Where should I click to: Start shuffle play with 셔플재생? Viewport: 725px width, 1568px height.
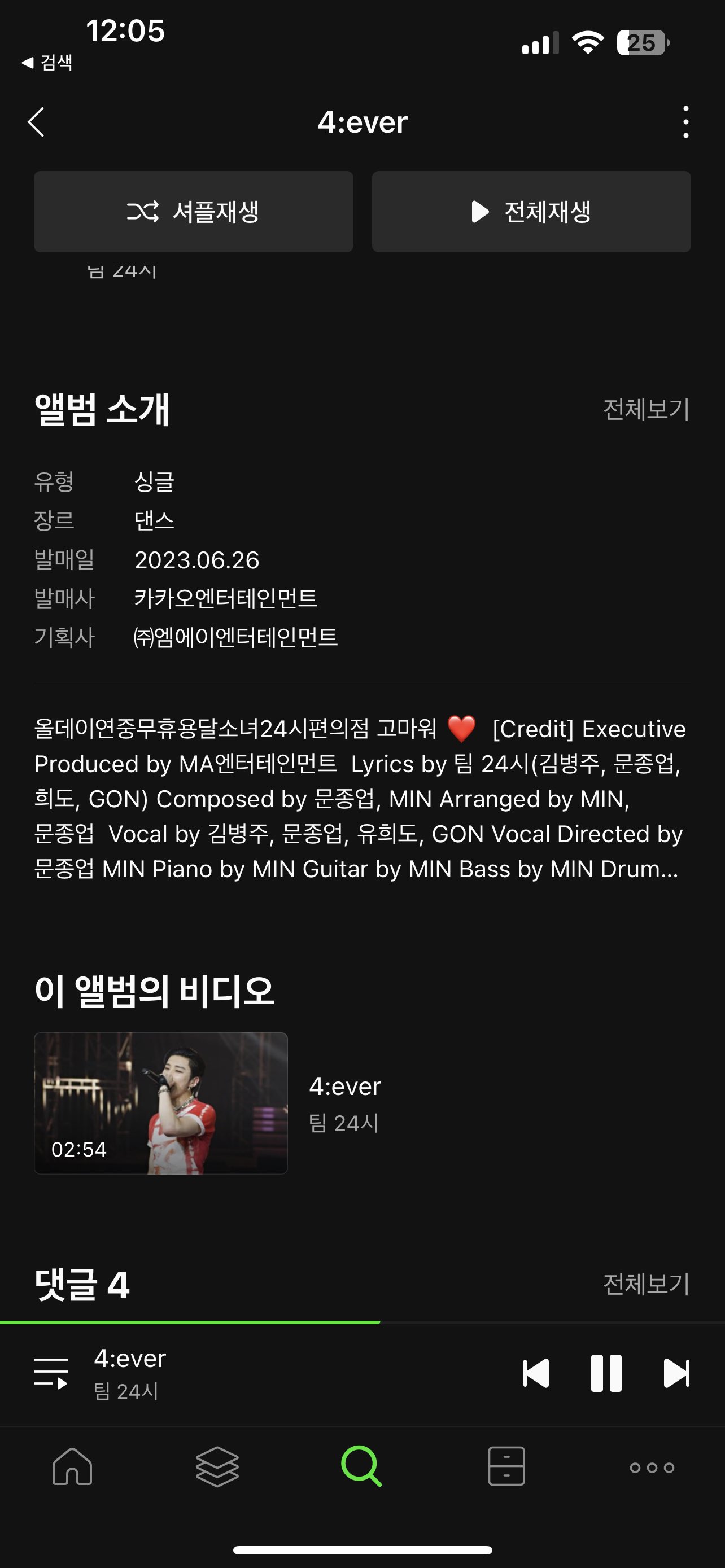click(194, 212)
